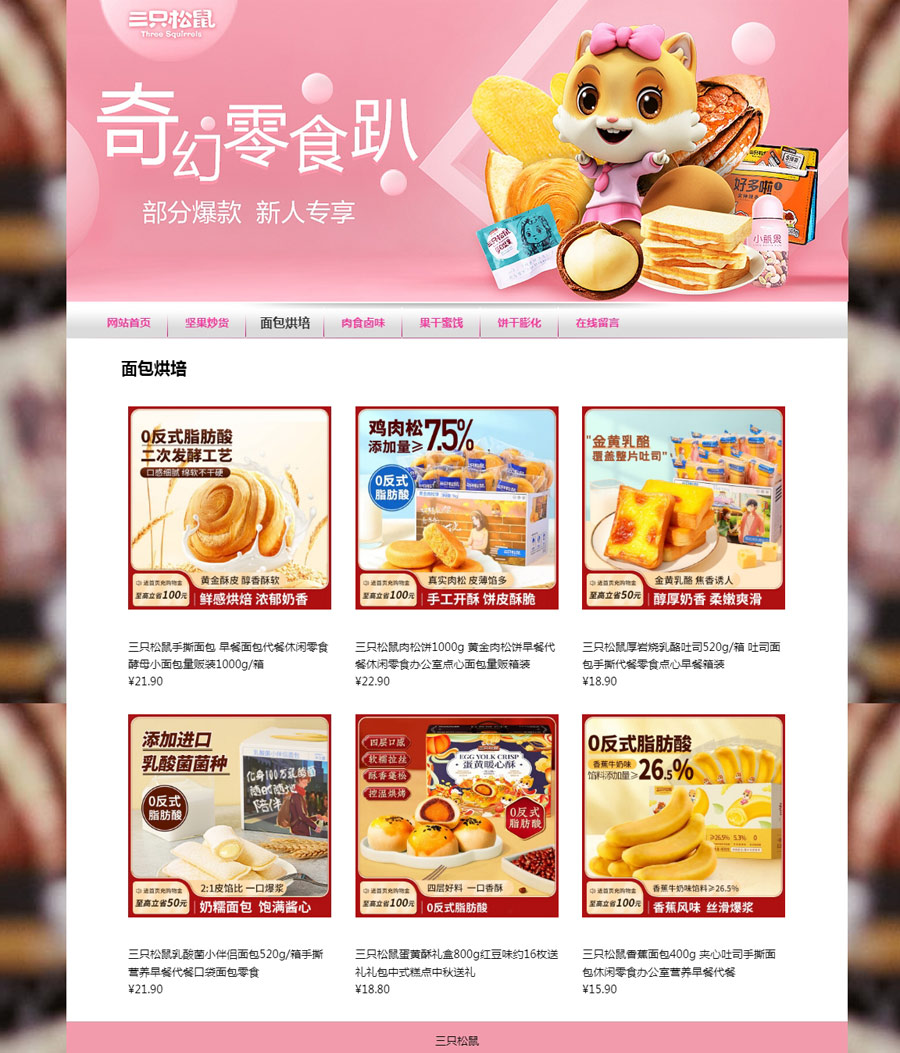900x1053 pixels.
Task: Open the 在线留言 page
Action: 597,323
